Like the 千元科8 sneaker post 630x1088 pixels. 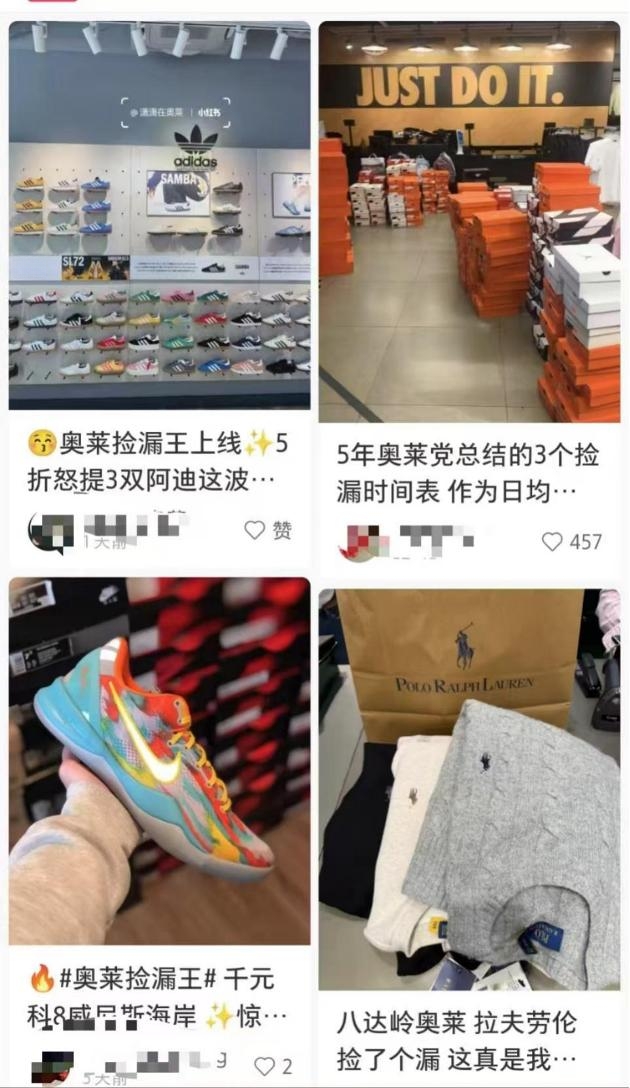coord(264,1066)
